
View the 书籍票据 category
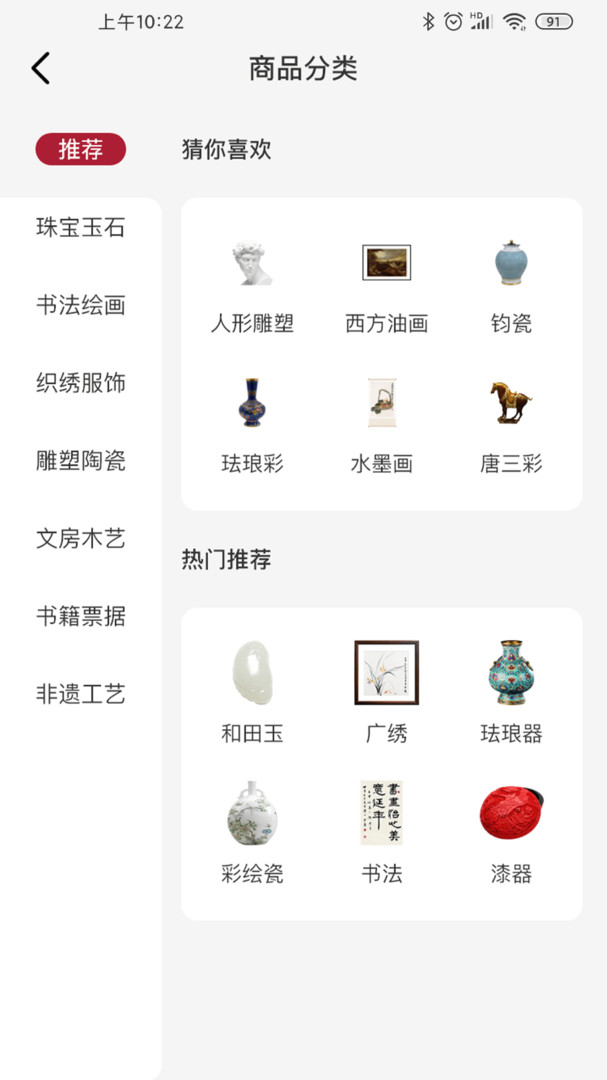coord(81,616)
